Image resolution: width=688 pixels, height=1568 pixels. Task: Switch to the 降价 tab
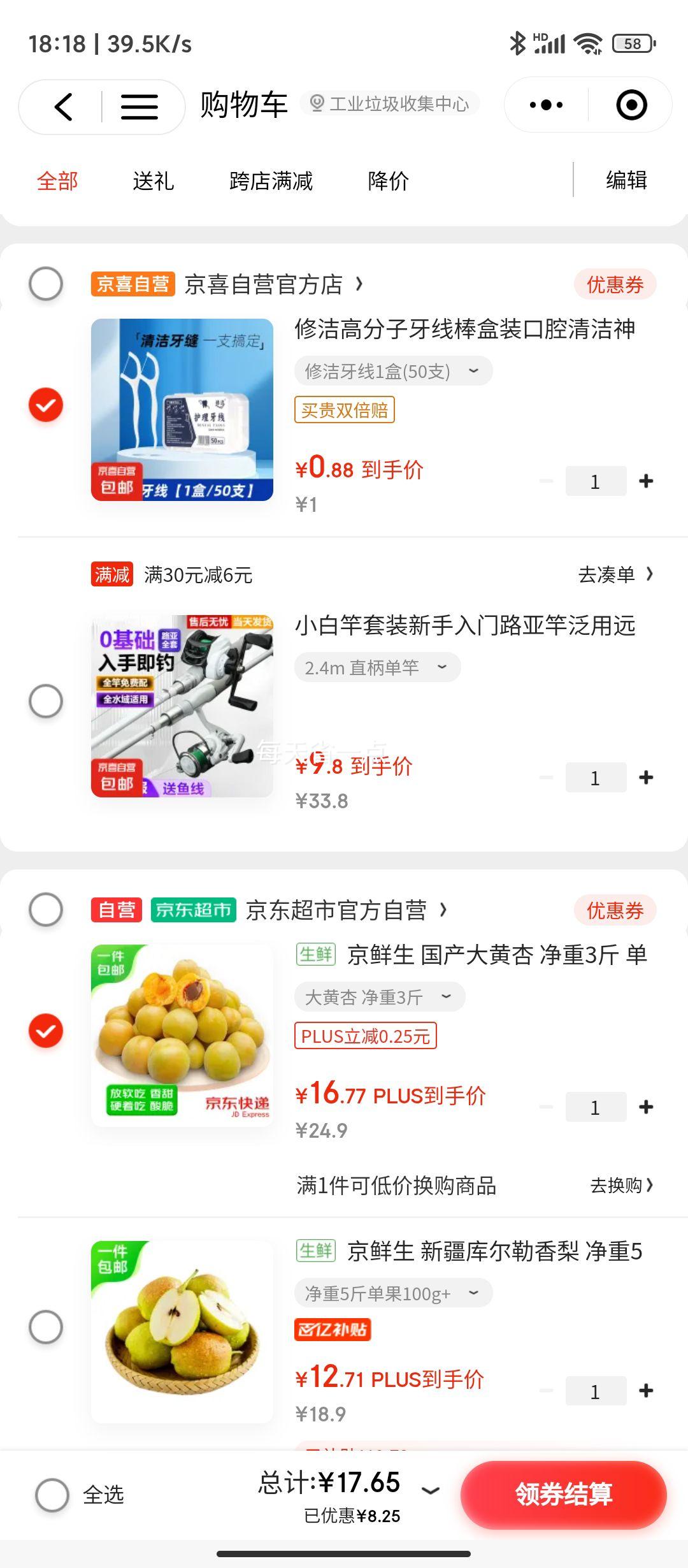pos(388,181)
